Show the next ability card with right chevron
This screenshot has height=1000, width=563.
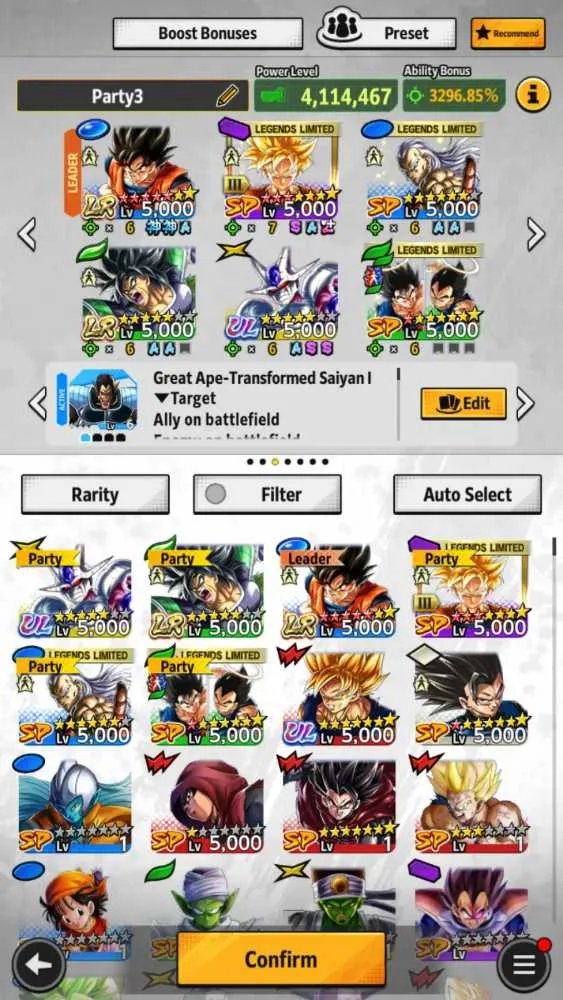(525, 403)
